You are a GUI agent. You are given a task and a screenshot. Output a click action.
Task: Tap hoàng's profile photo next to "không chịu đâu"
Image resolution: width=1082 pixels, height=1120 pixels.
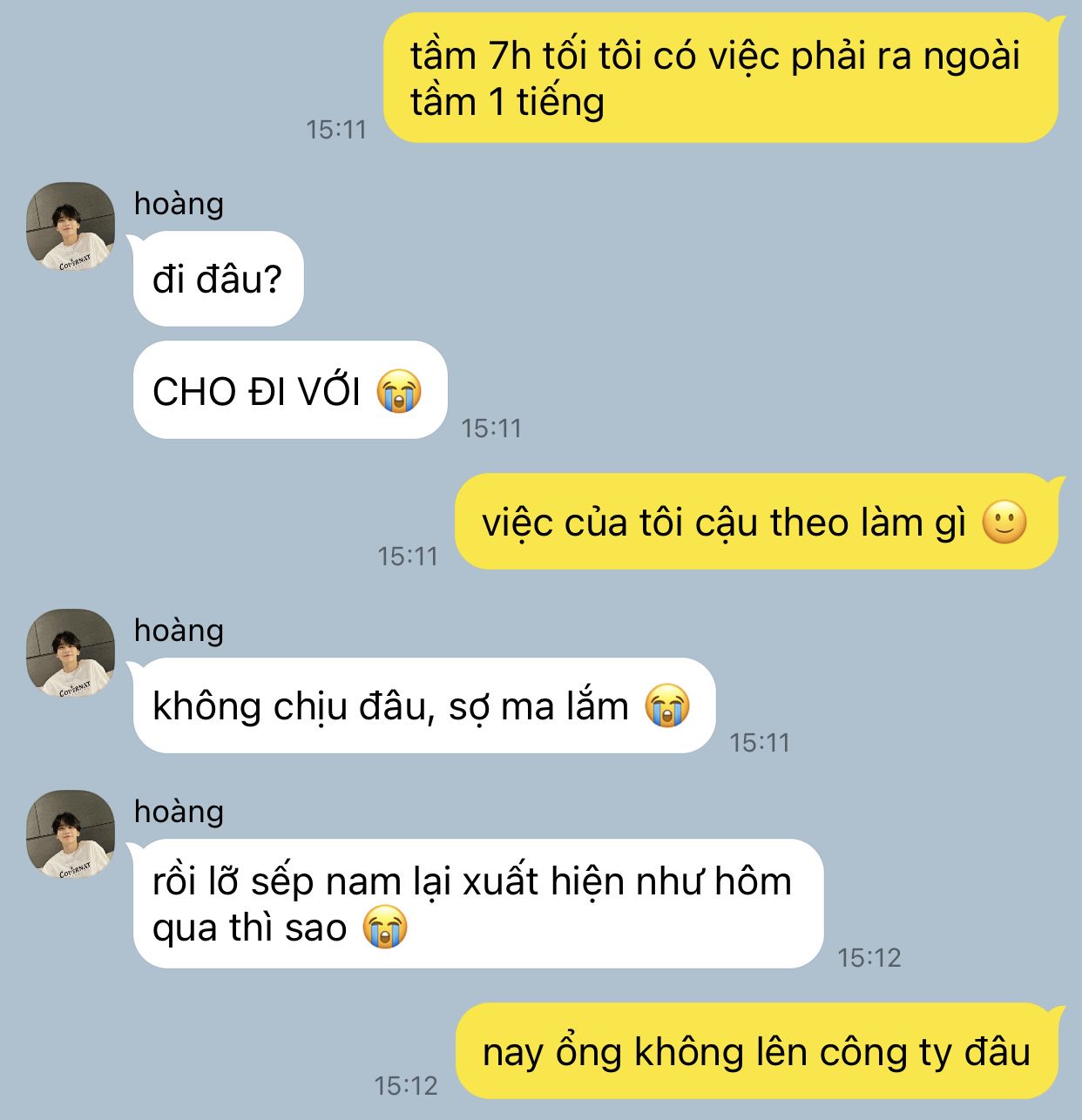tap(71, 653)
